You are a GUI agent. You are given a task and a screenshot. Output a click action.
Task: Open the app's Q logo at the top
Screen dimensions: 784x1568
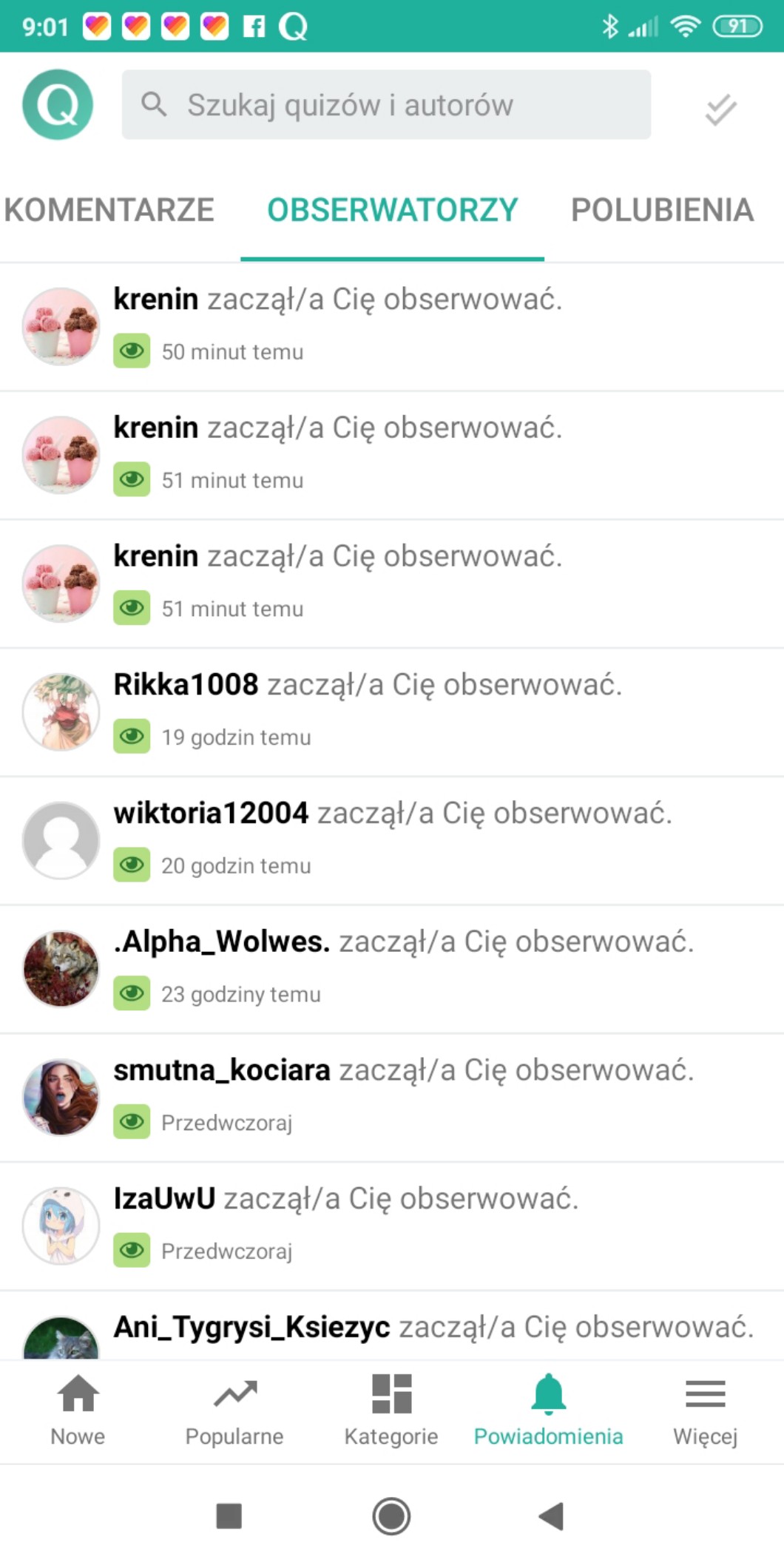pos(58,105)
